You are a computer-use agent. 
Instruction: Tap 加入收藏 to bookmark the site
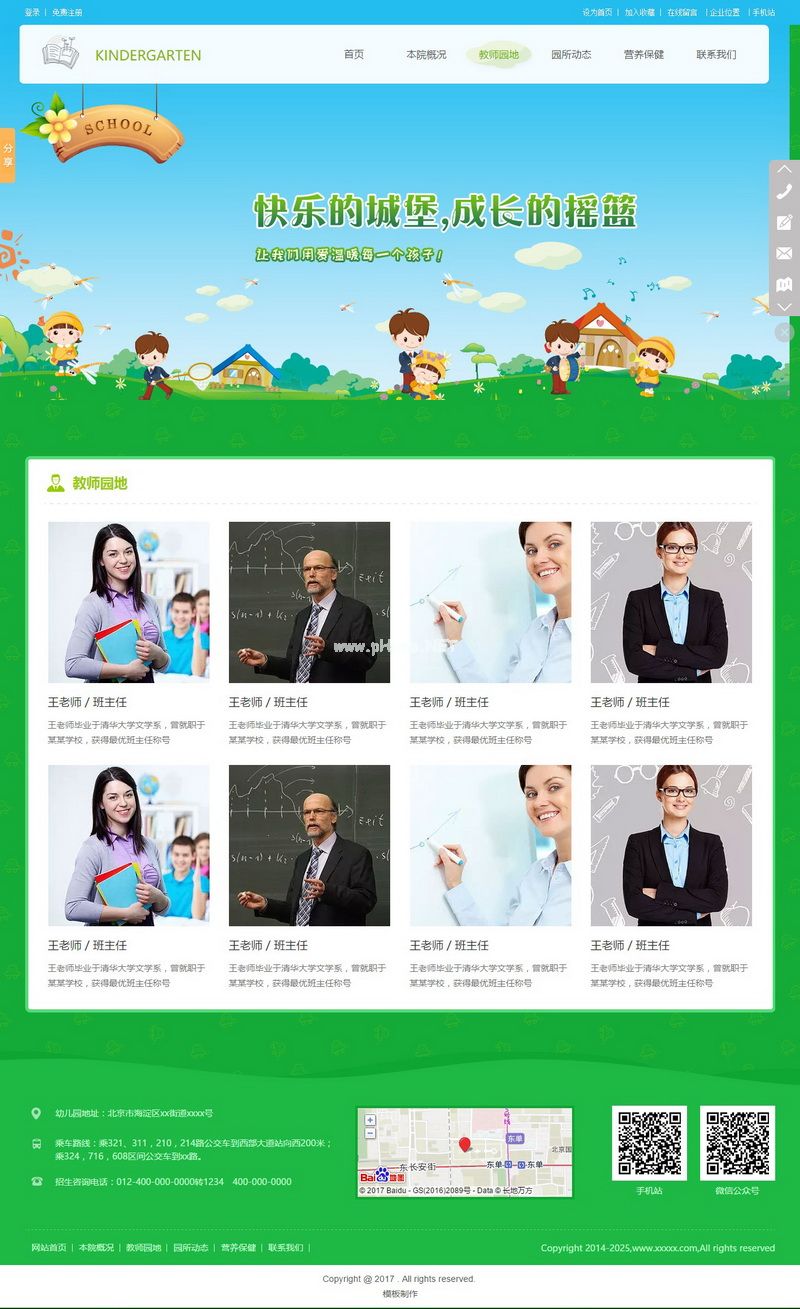(x=640, y=12)
